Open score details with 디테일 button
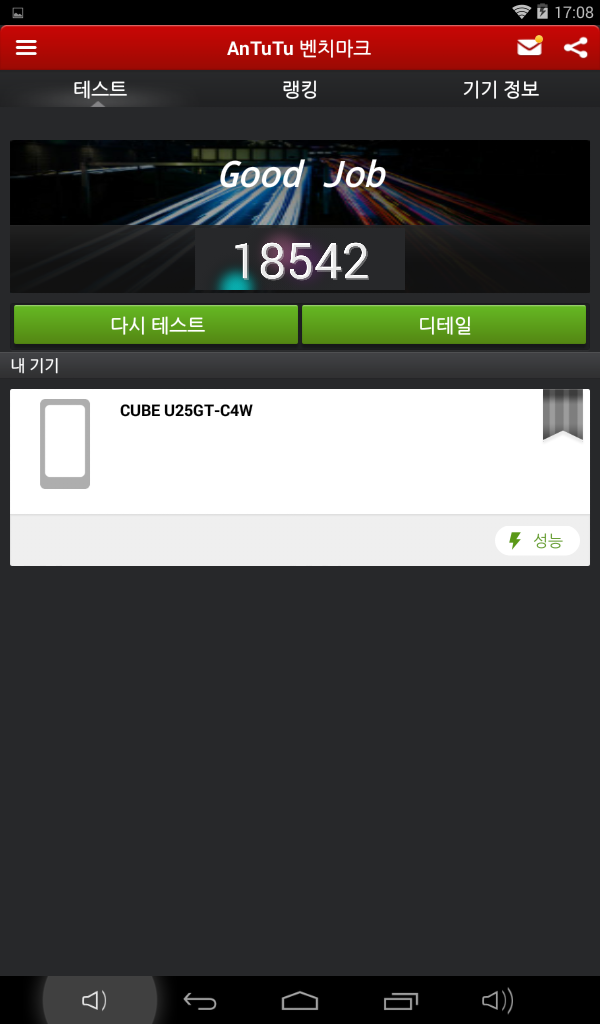Viewport: 600px width, 1024px height. 444,325
